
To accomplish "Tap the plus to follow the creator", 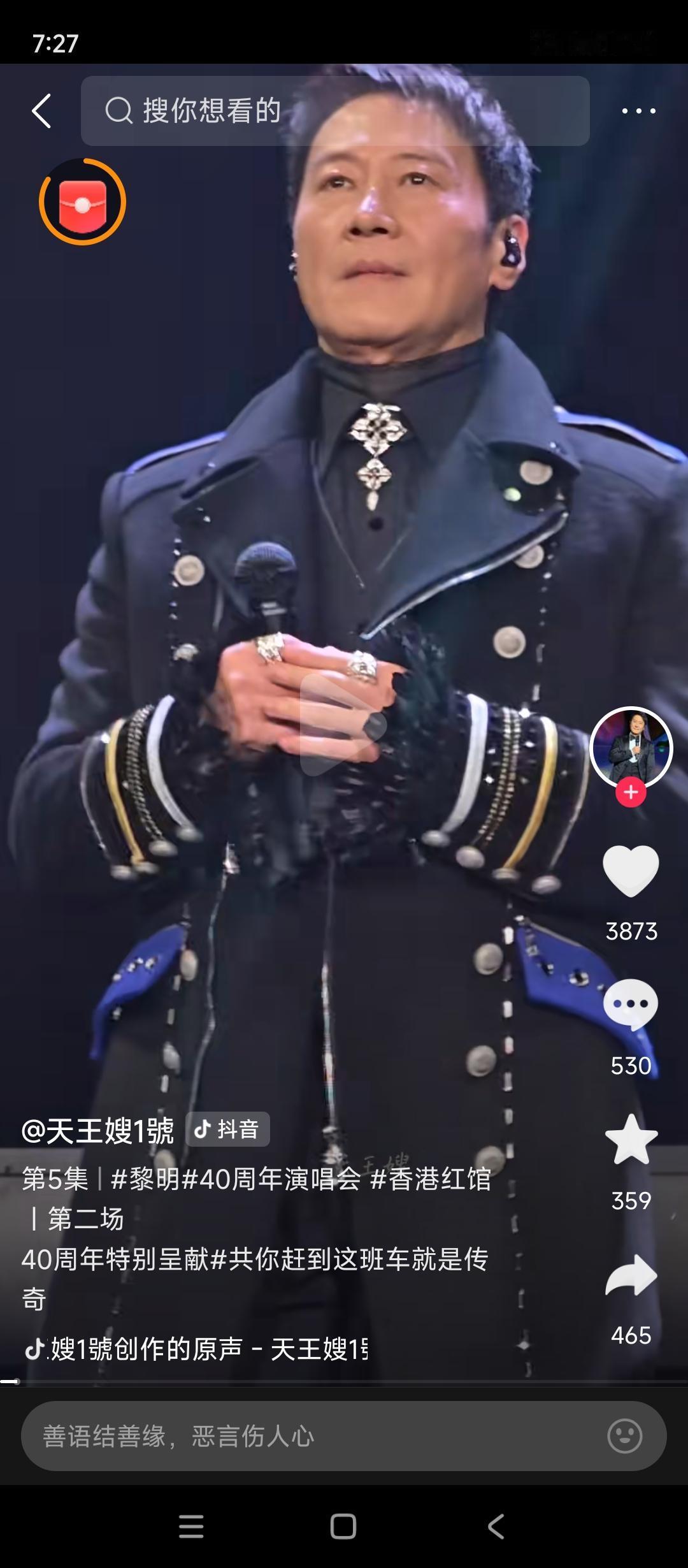I will point(630,792).
